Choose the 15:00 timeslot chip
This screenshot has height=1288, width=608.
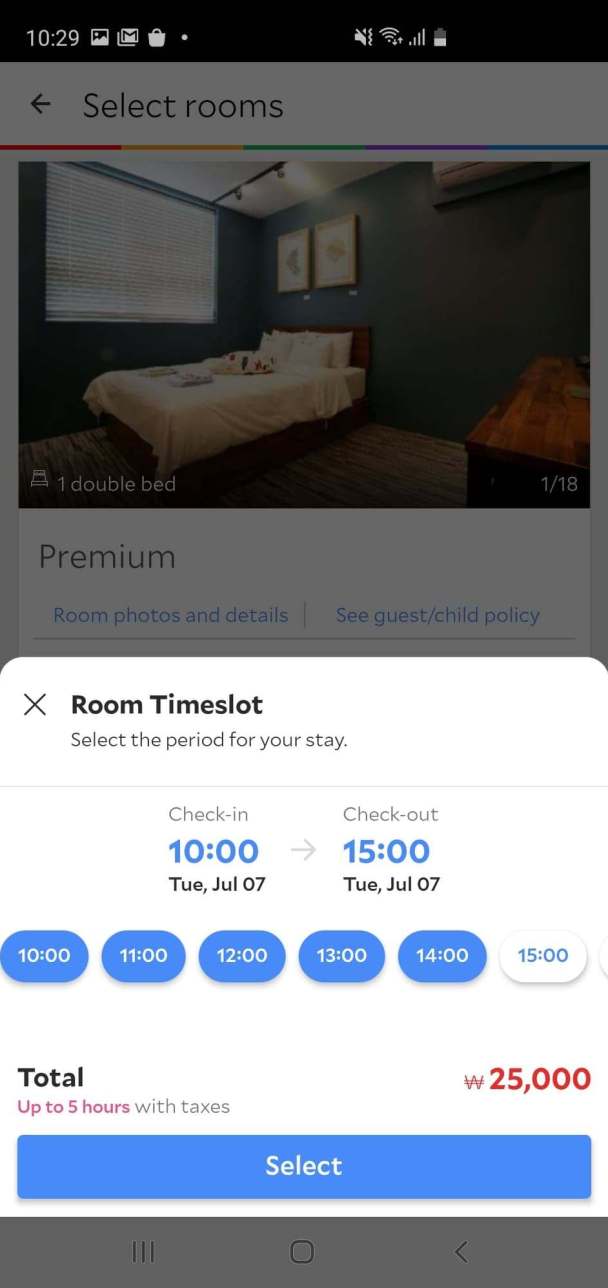[x=543, y=955]
